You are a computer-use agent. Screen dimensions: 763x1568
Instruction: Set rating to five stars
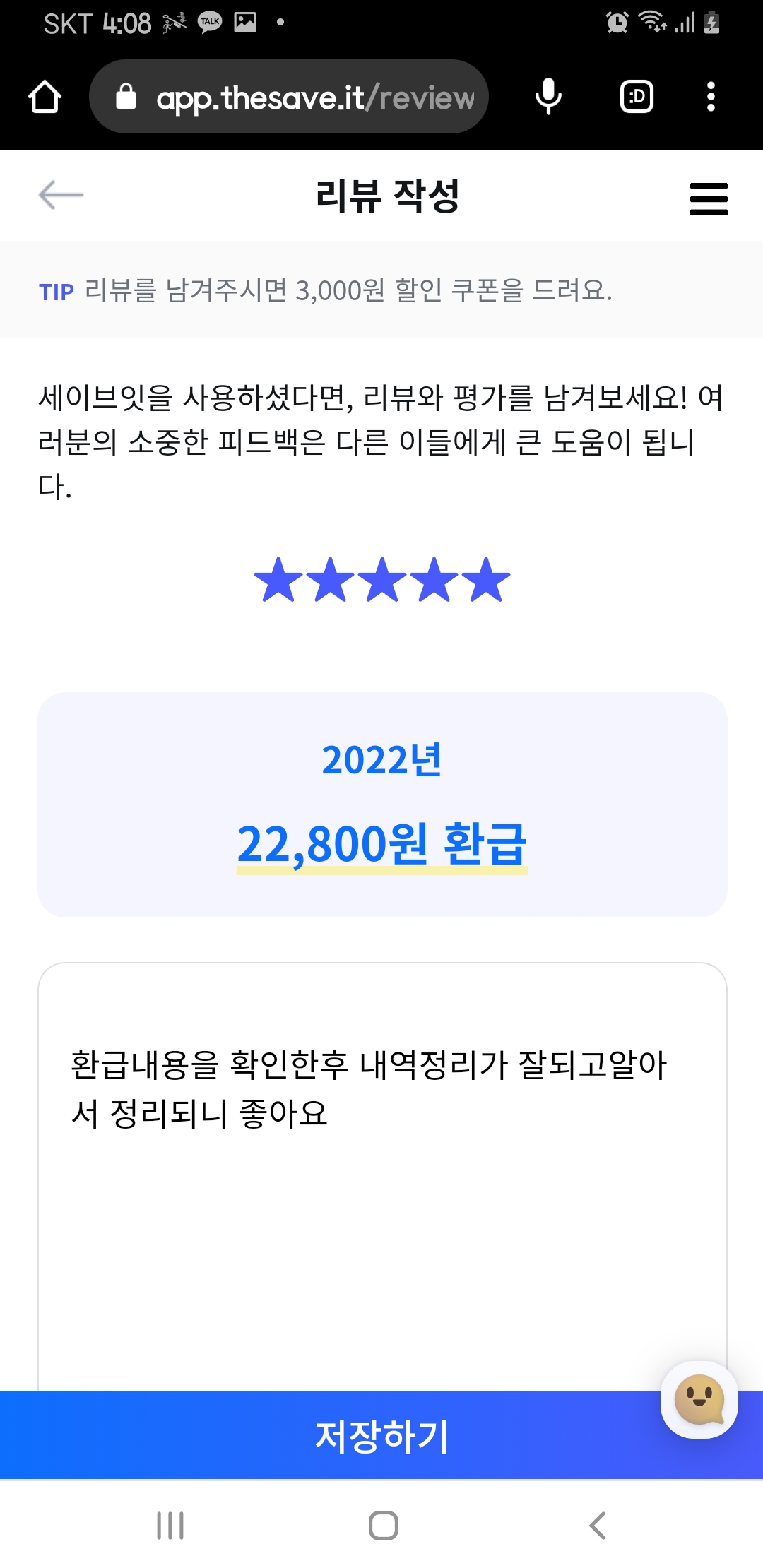[x=487, y=580]
